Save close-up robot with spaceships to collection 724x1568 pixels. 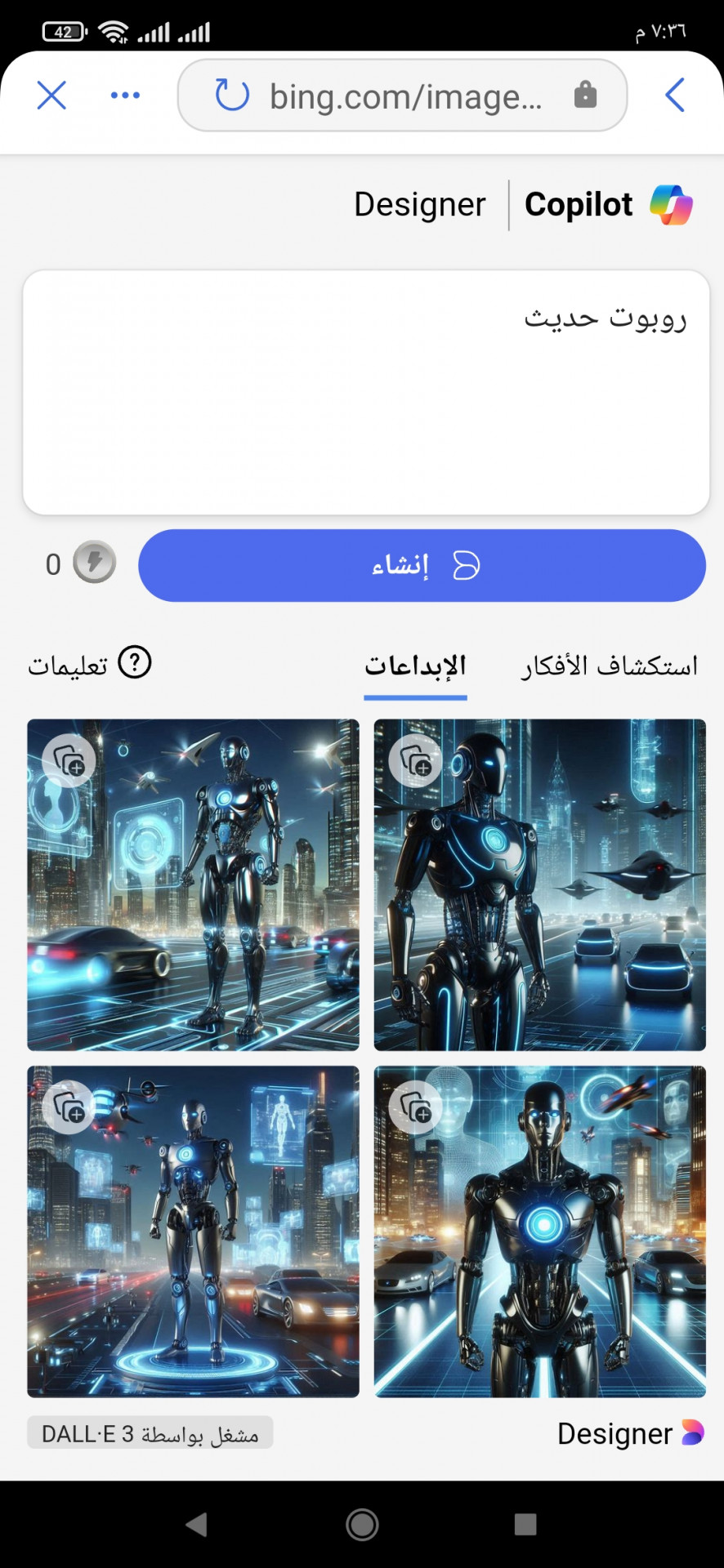pos(416,761)
